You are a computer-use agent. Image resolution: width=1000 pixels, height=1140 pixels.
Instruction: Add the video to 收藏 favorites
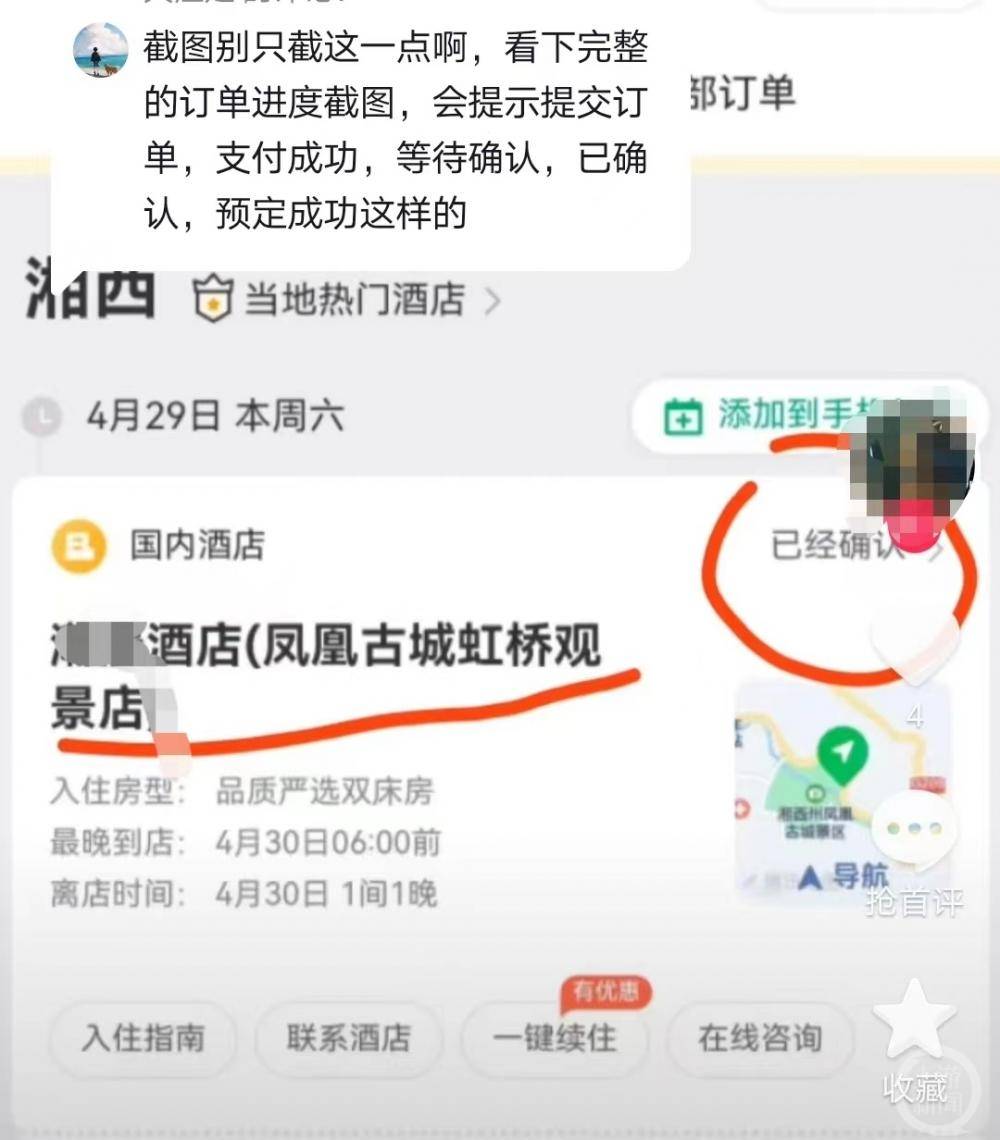(914, 1020)
